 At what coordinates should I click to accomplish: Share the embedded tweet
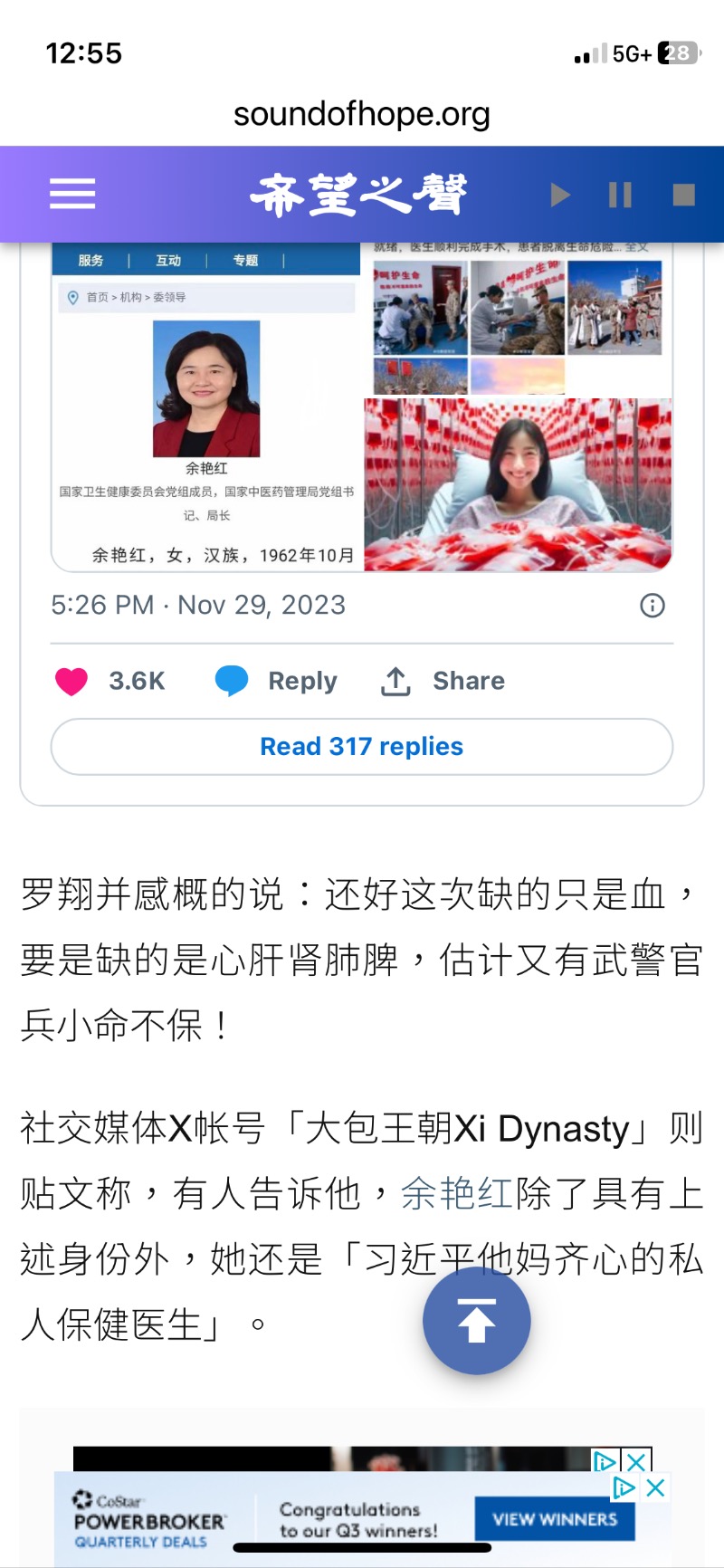coord(443,681)
